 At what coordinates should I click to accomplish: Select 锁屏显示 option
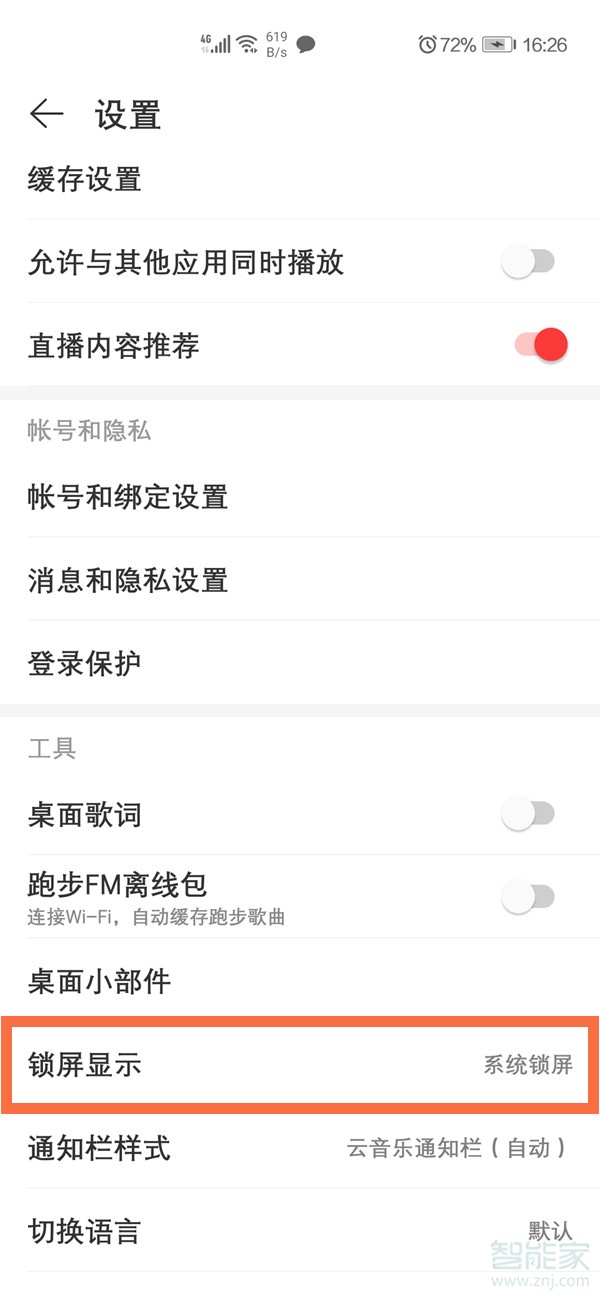(300, 1065)
